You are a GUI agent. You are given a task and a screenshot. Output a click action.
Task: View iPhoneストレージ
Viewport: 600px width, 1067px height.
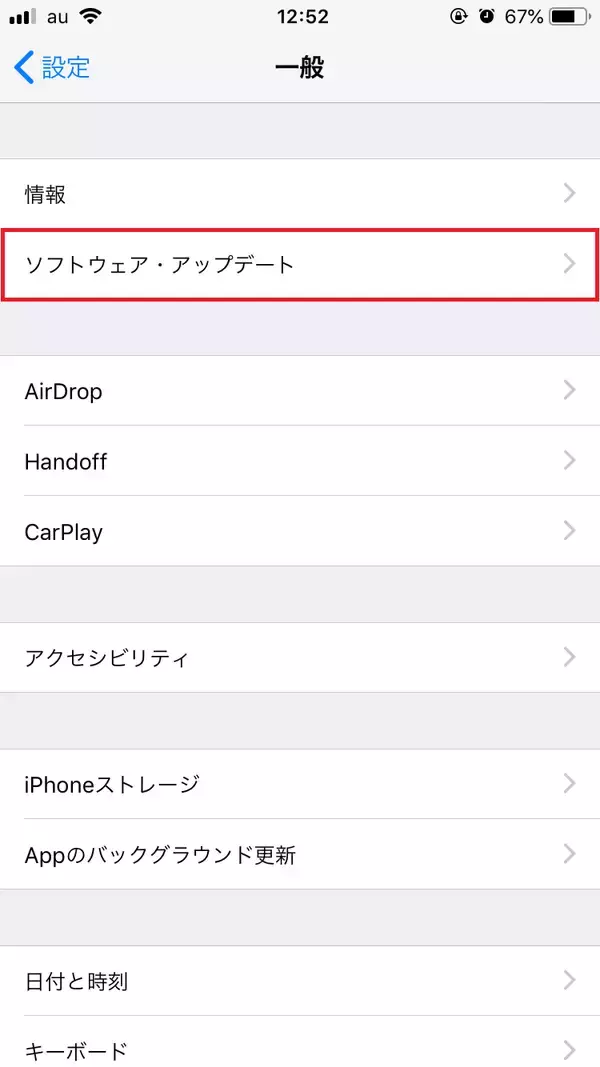coord(300,783)
